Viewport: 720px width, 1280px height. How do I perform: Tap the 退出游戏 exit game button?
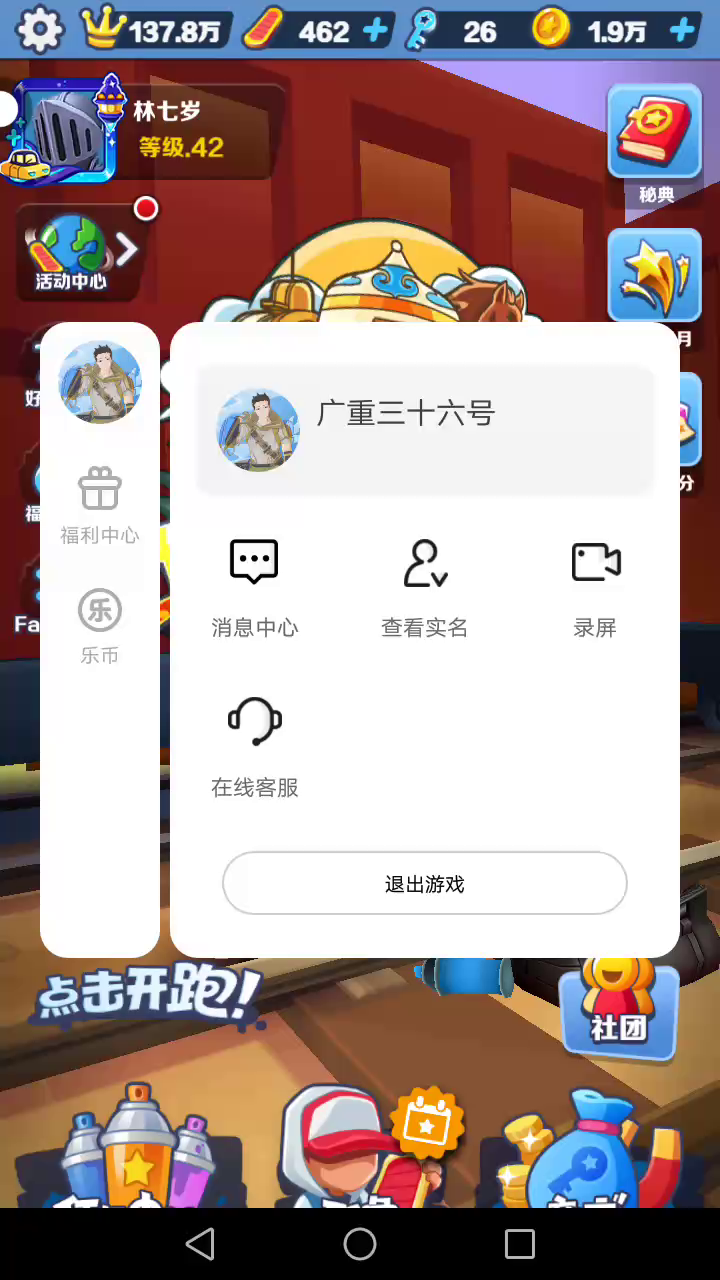[x=424, y=883]
